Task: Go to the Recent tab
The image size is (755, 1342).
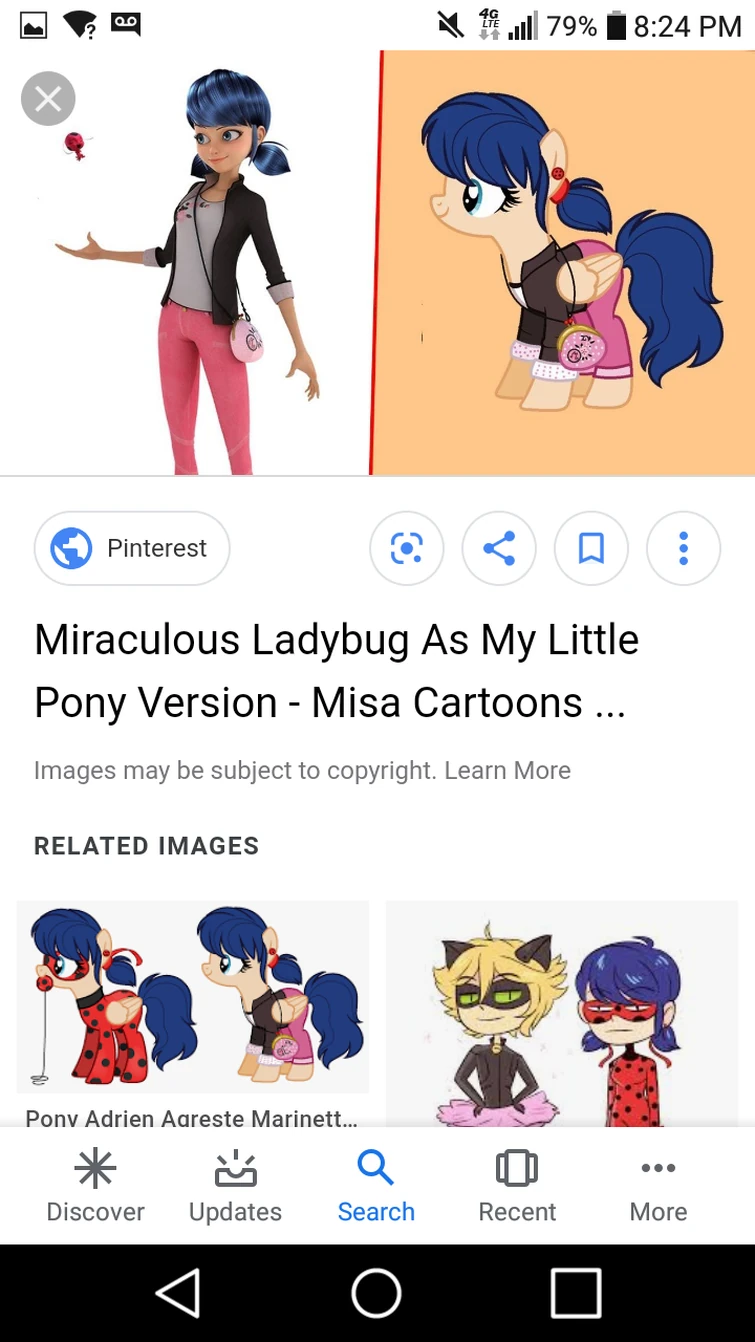Action: 517,1186
